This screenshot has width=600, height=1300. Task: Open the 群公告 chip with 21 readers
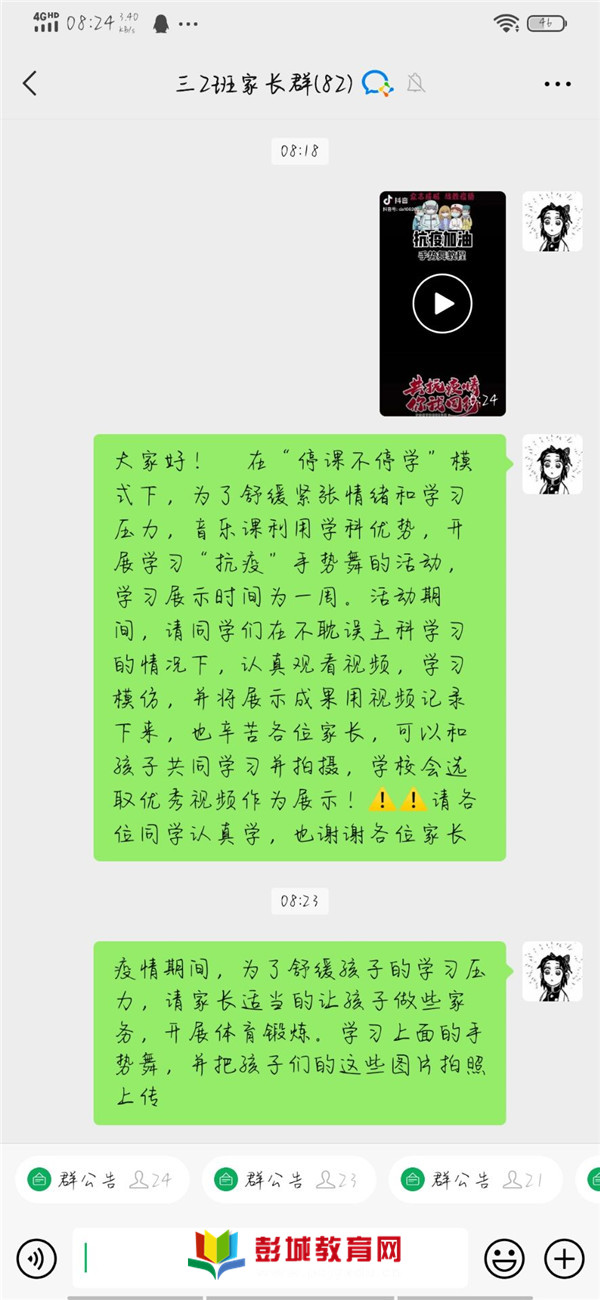475,1180
